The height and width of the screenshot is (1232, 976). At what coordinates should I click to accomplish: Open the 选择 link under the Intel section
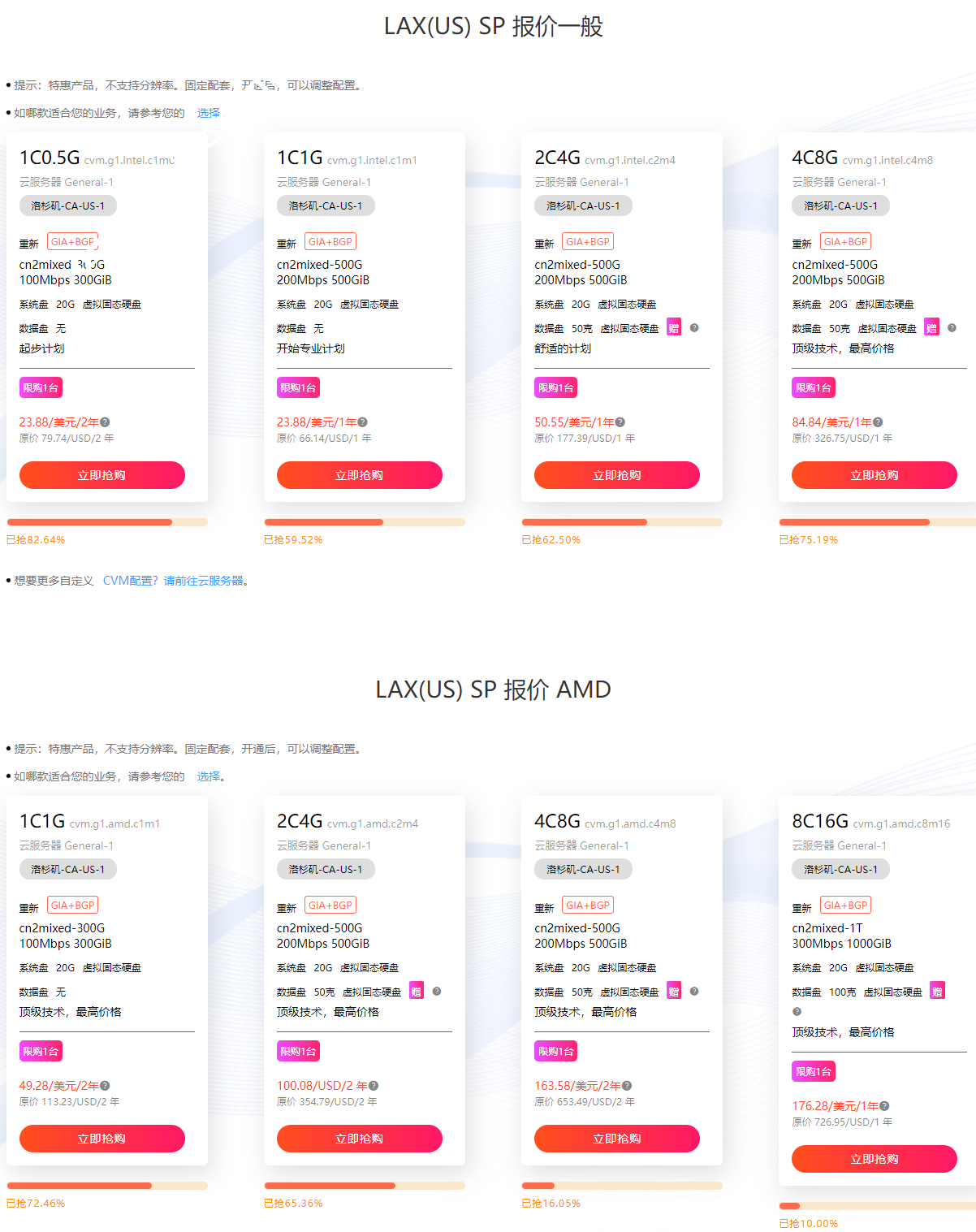click(208, 113)
